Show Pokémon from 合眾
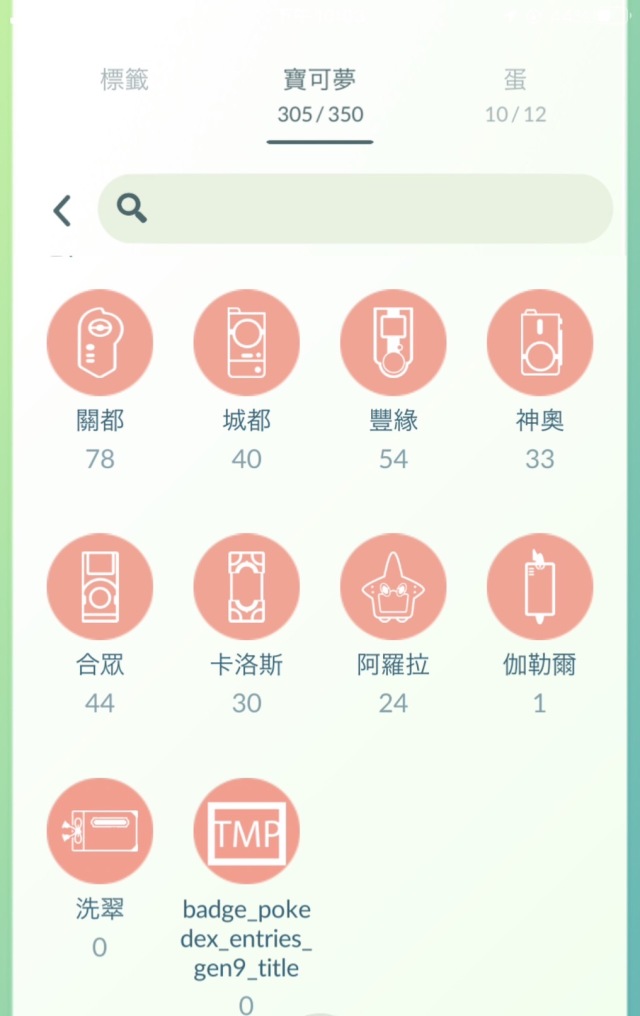640x1016 pixels. [x=100, y=586]
